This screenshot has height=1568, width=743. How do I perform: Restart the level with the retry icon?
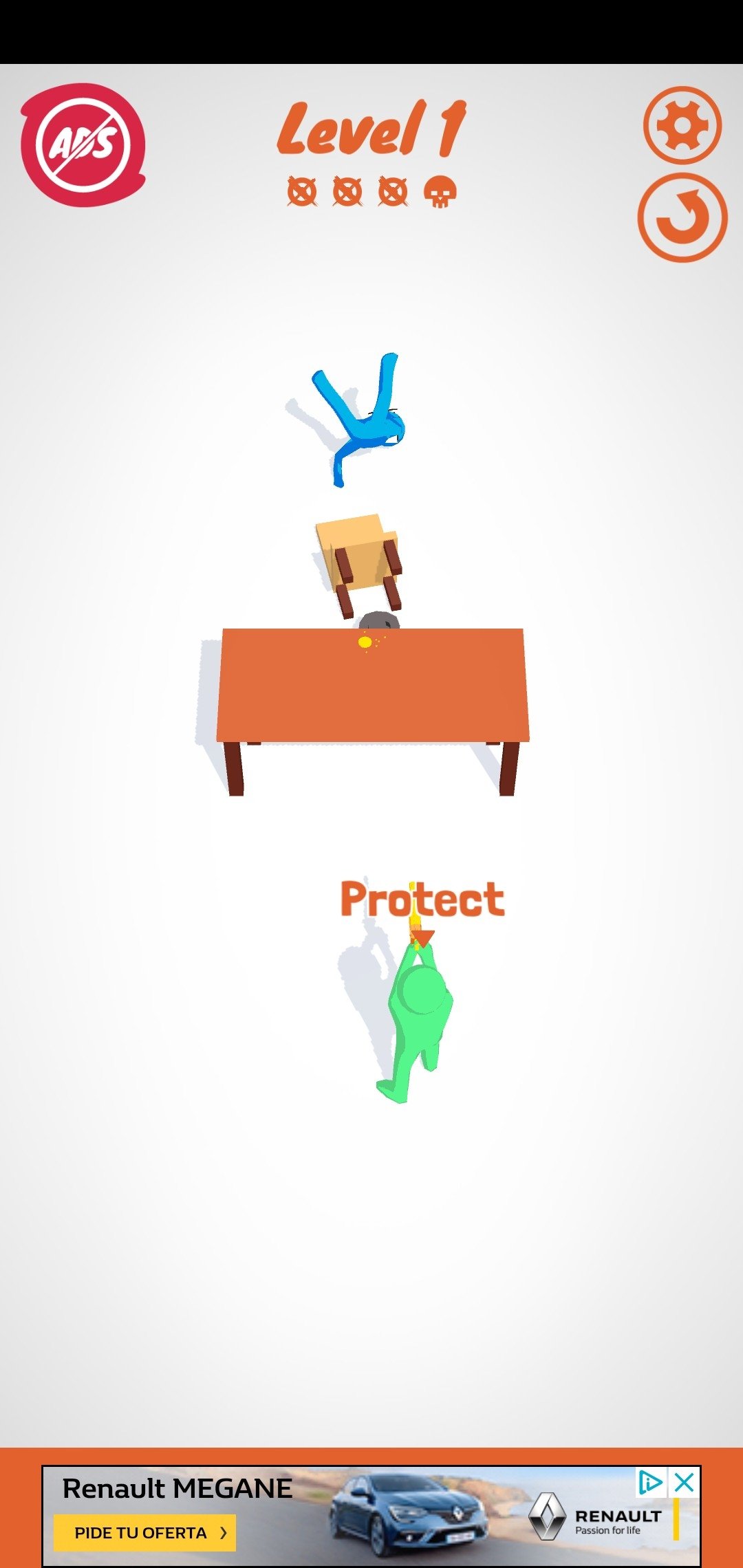682,217
